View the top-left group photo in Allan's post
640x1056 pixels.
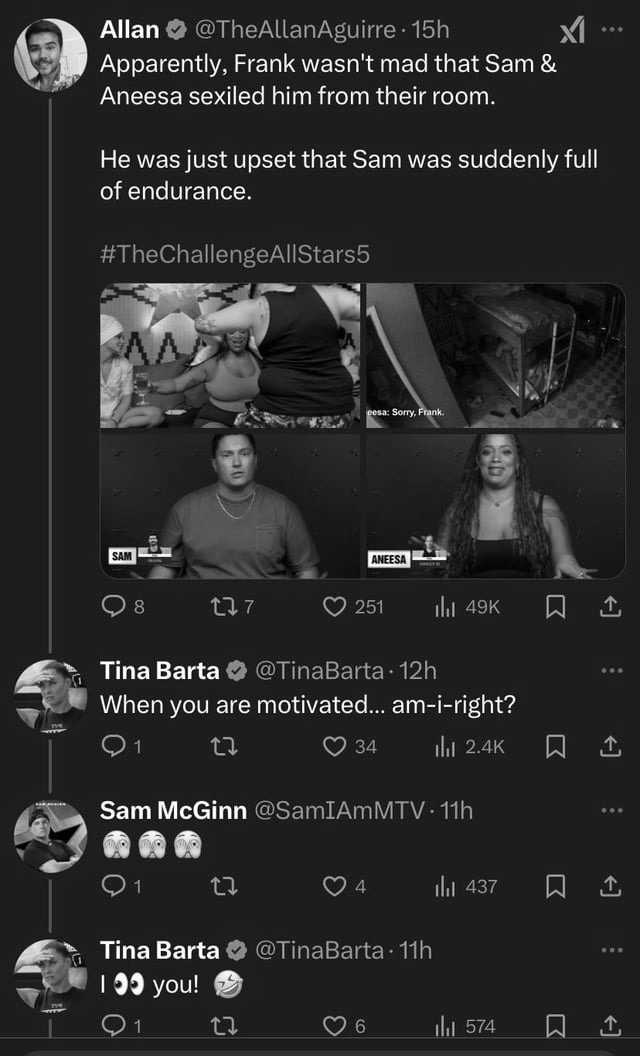point(230,356)
